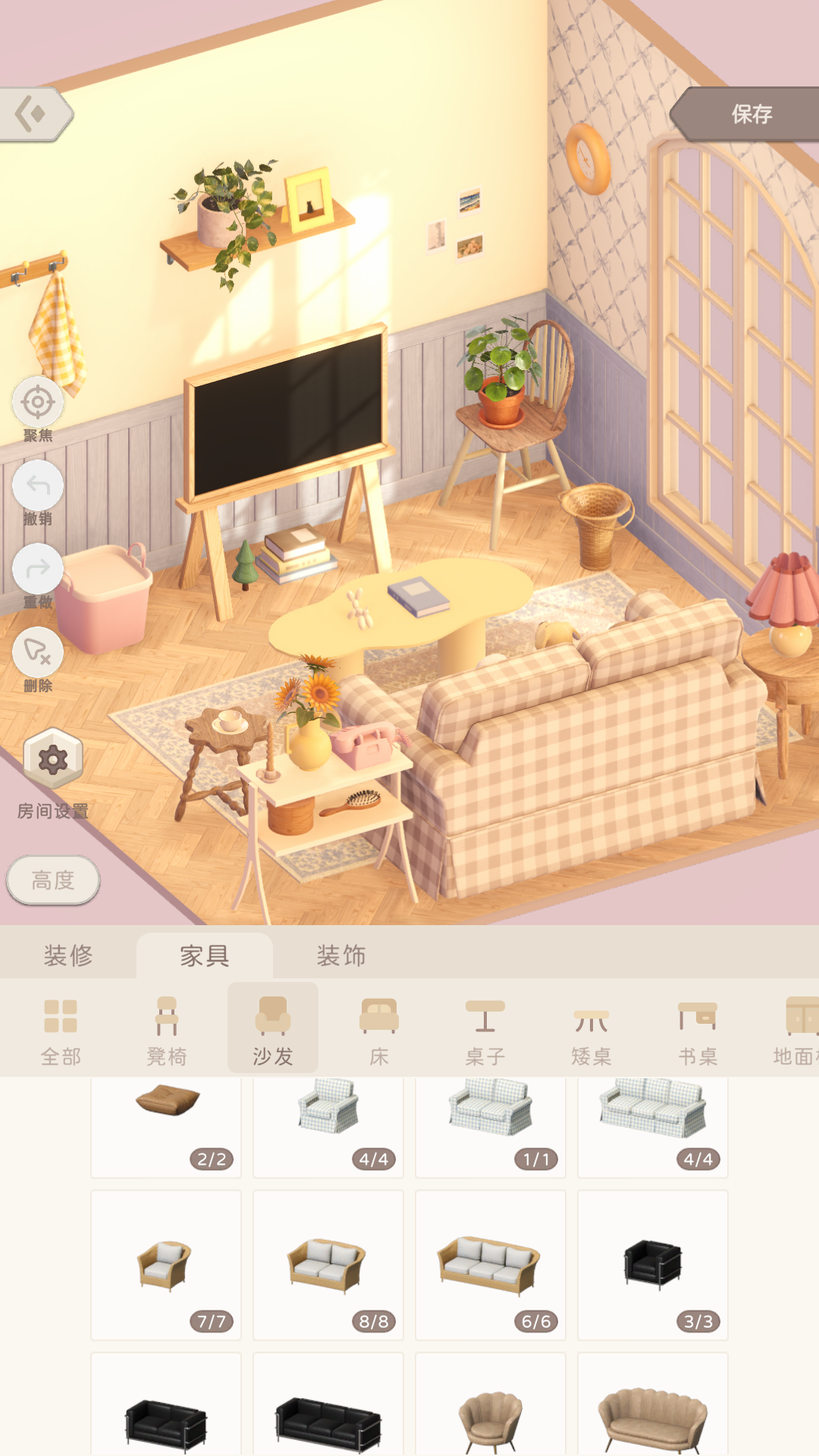Viewport: 819px width, 1456px height.
Task: Tap the 聚焦 focus icon
Action: click(x=38, y=403)
